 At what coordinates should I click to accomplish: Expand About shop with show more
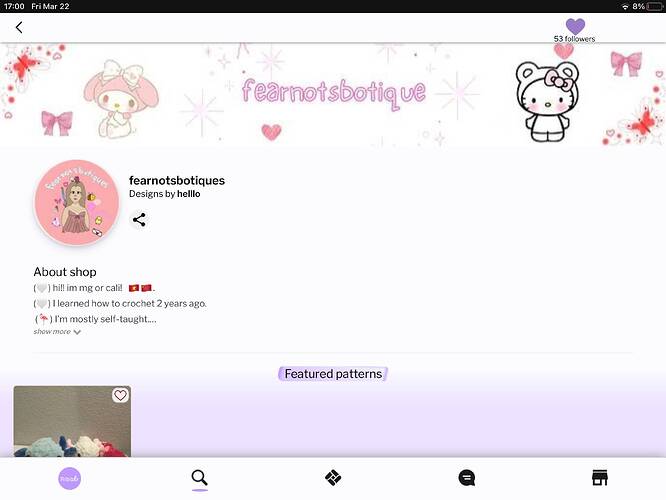click(x=57, y=332)
